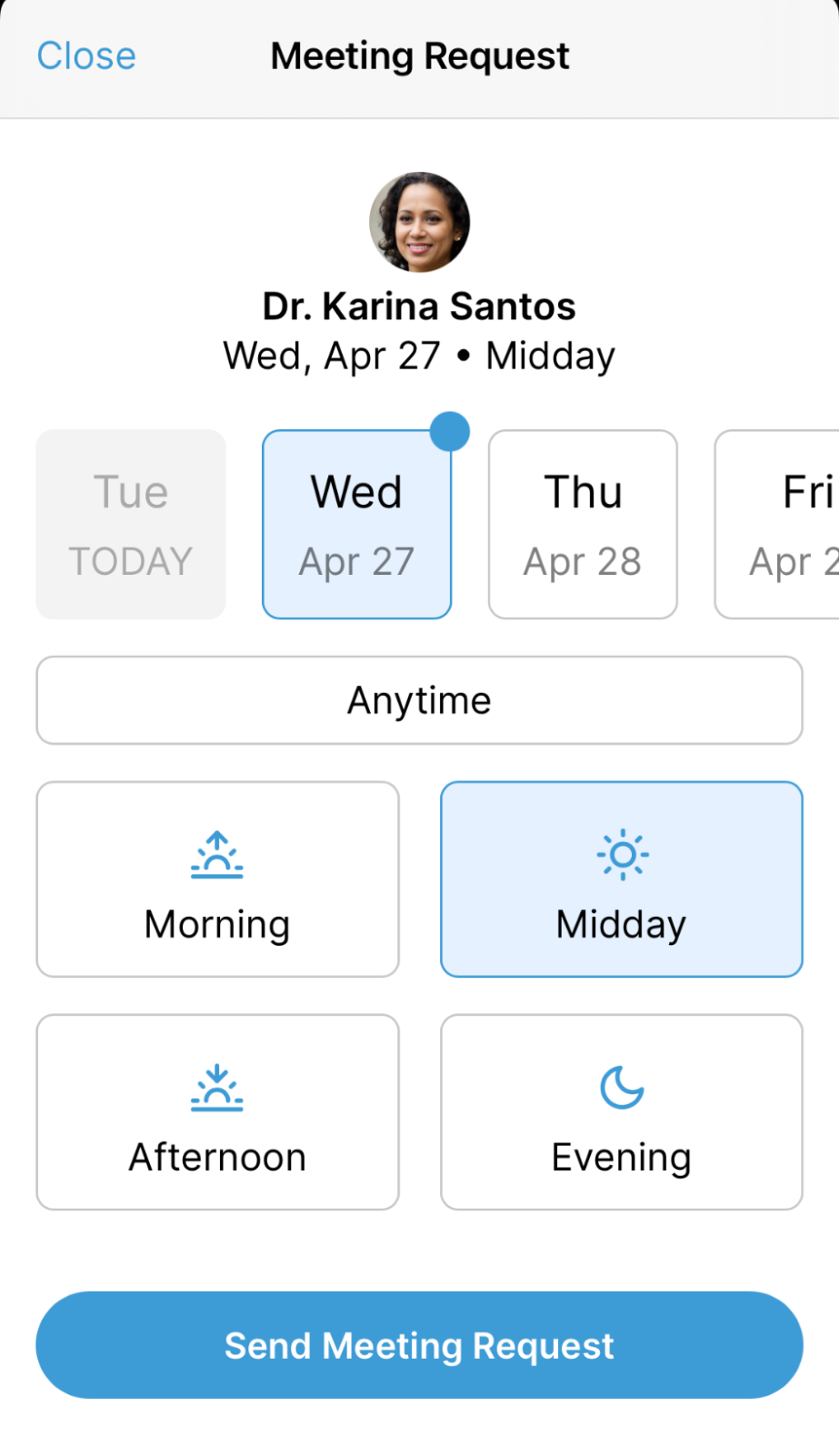This screenshot has width=840, height=1437.
Task: Pick the Afternoon time slot
Action: pyautogui.click(x=217, y=1112)
